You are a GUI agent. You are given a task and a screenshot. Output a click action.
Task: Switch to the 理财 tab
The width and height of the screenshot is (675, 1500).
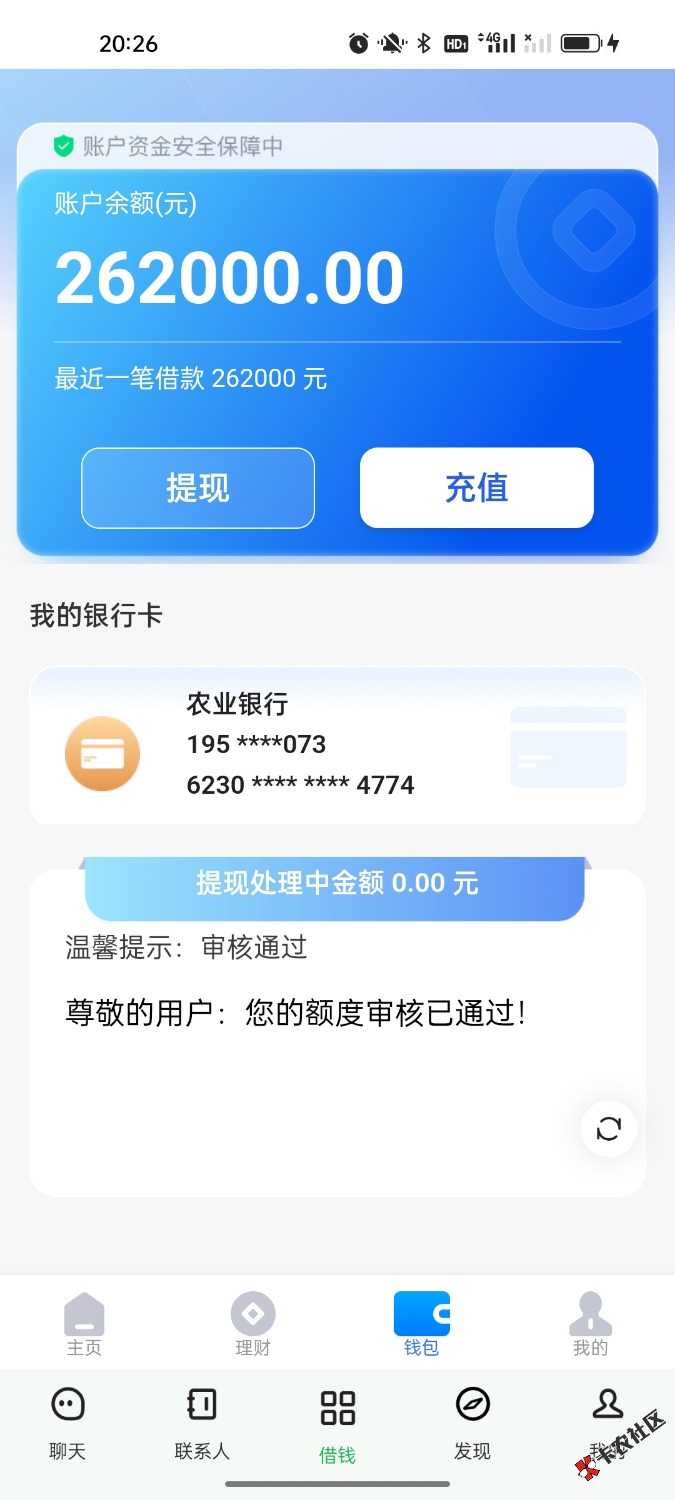253,1323
